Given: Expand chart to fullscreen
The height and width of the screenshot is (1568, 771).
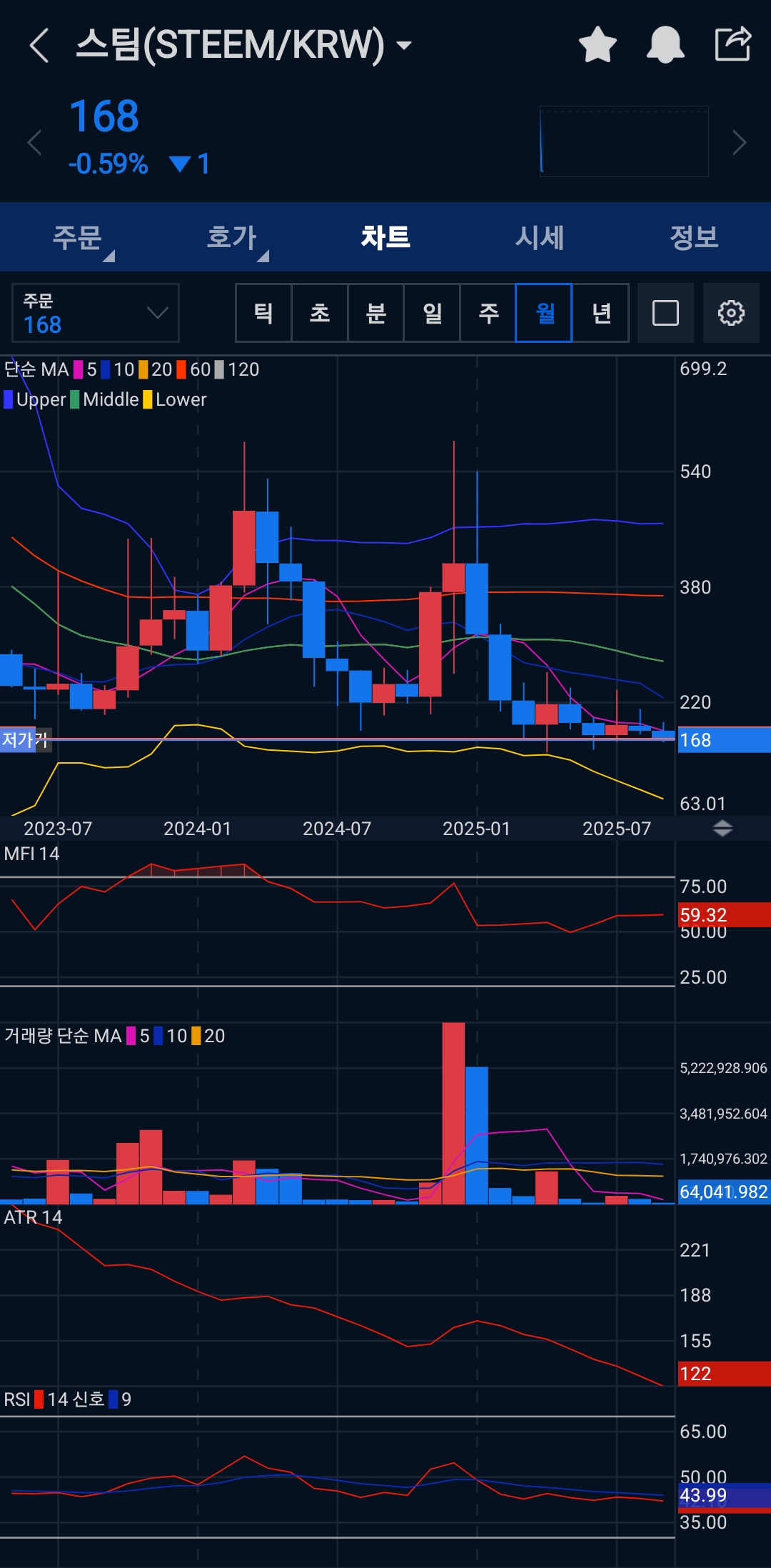Looking at the screenshot, I should tap(665, 313).
